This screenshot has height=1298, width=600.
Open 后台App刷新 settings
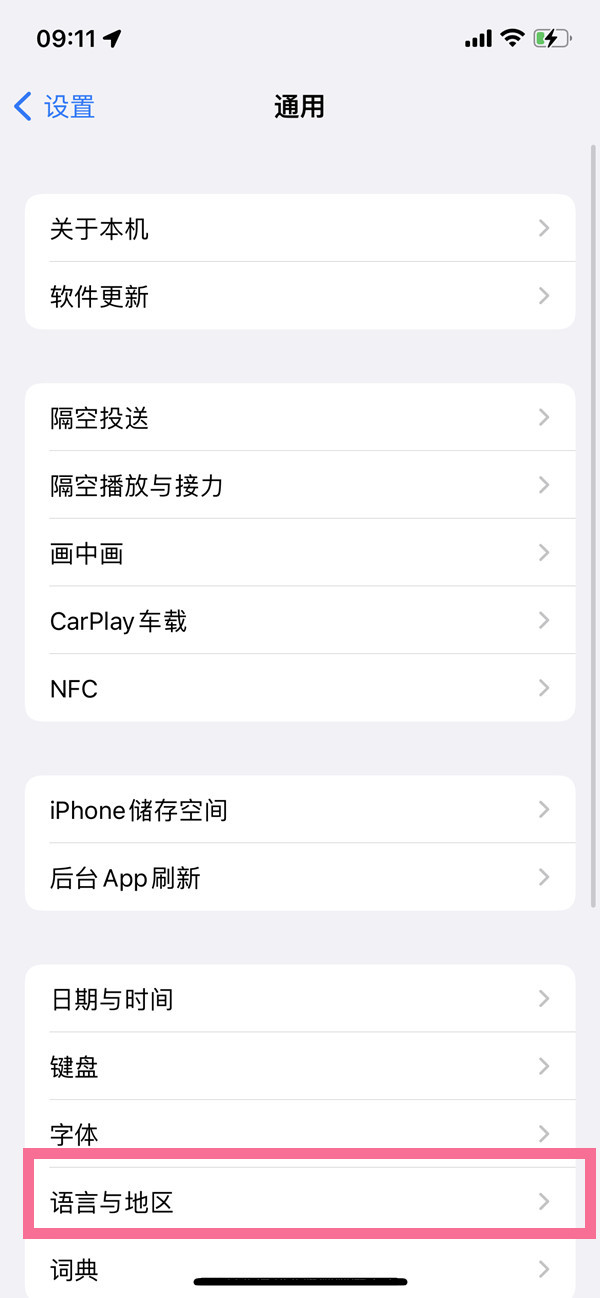click(x=300, y=878)
